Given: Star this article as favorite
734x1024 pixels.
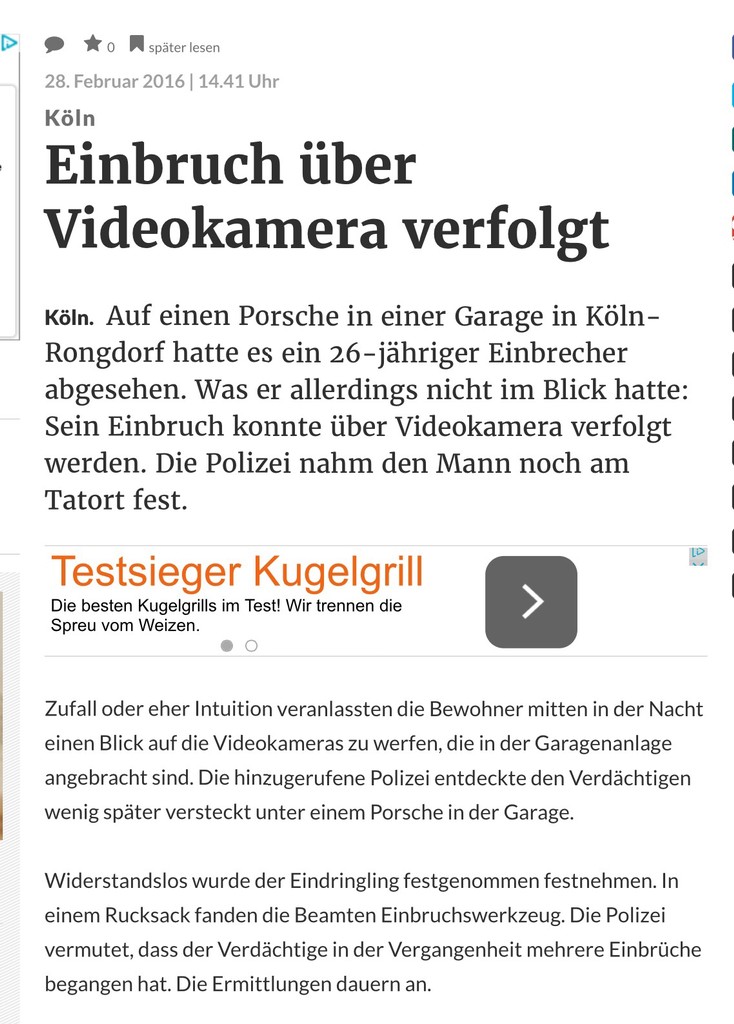Looking at the screenshot, I should coord(93,44).
